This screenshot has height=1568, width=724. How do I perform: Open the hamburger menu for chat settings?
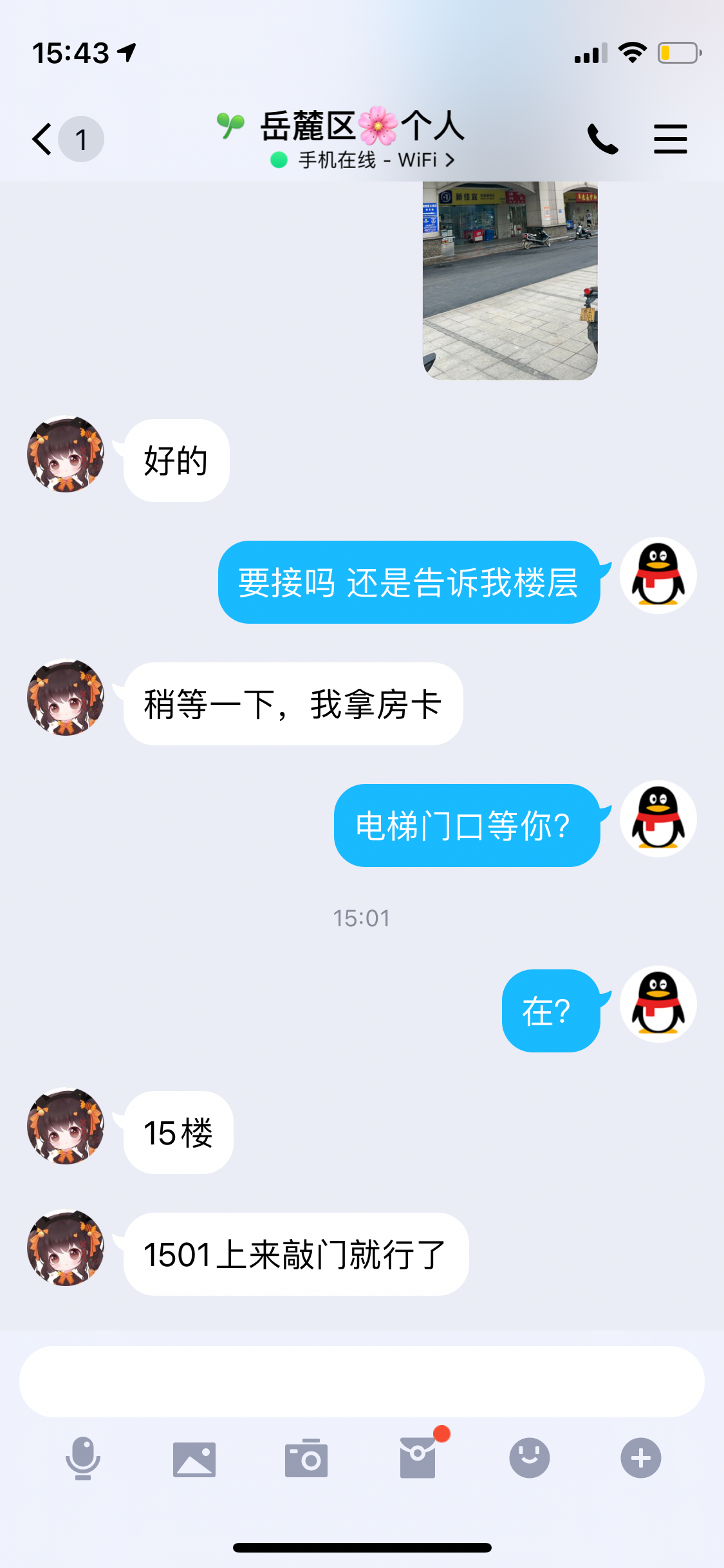click(x=670, y=138)
